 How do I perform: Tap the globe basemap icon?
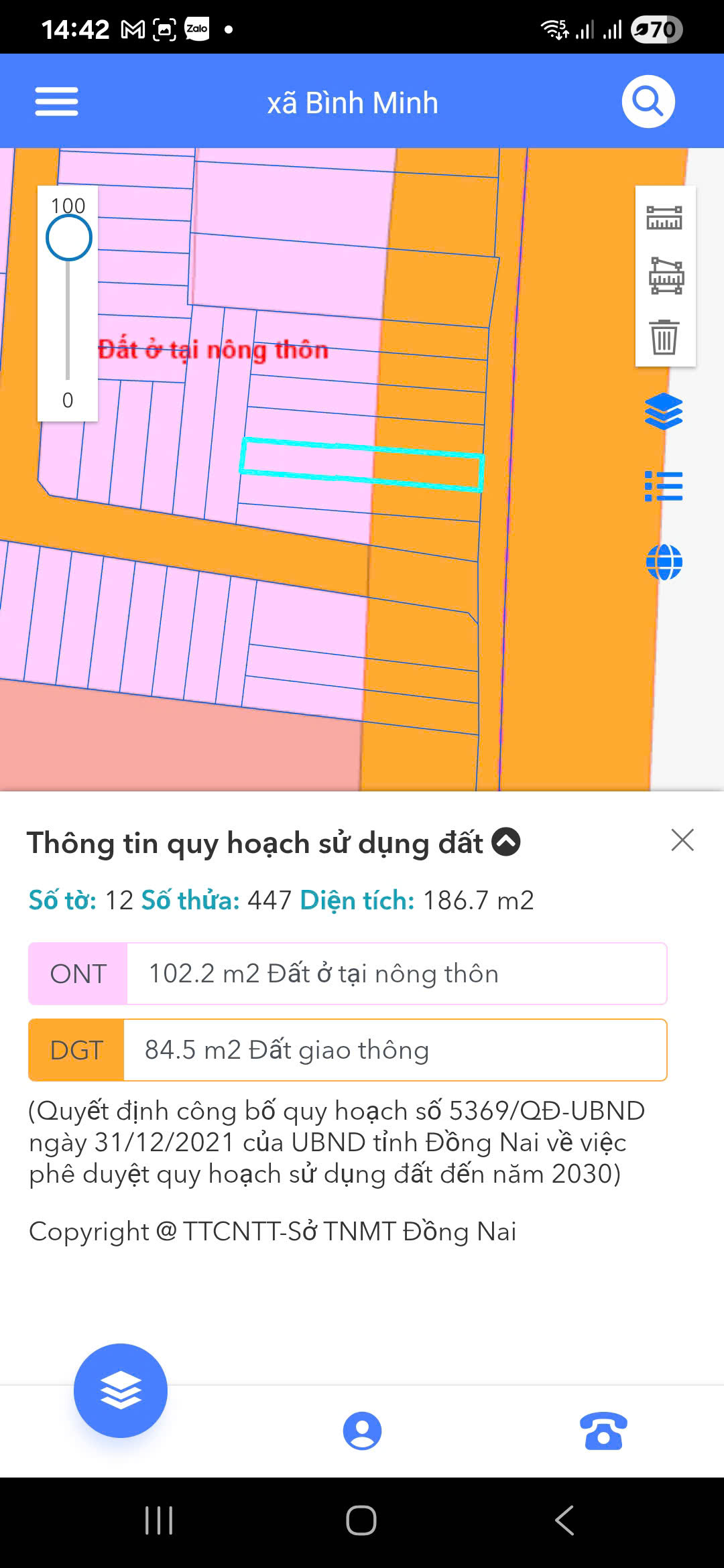pos(664,562)
